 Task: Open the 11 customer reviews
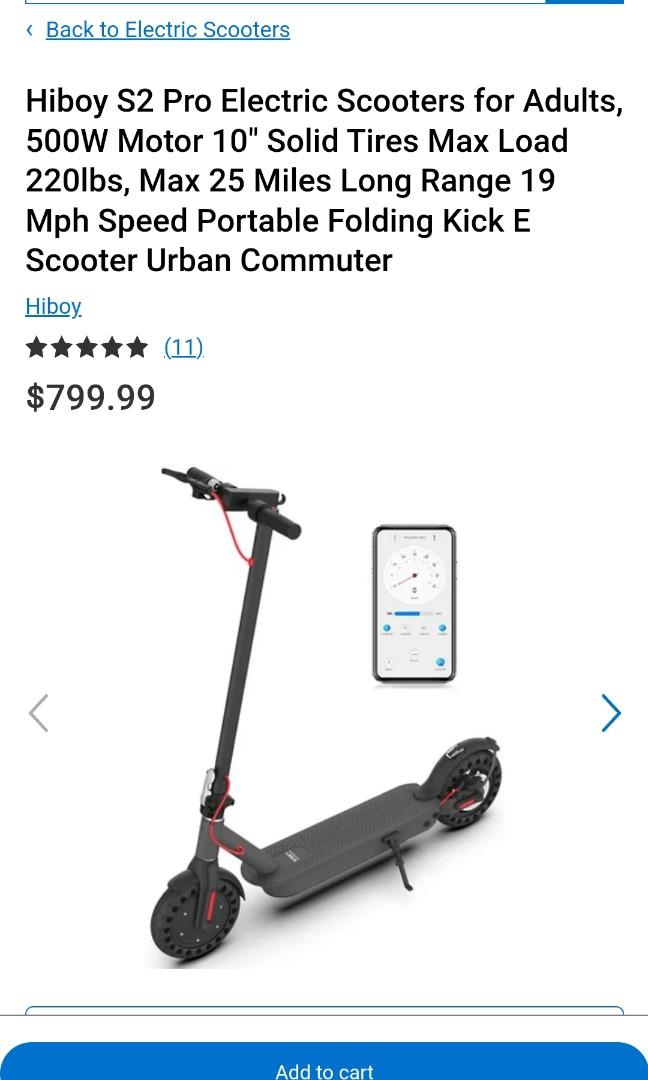coord(183,347)
